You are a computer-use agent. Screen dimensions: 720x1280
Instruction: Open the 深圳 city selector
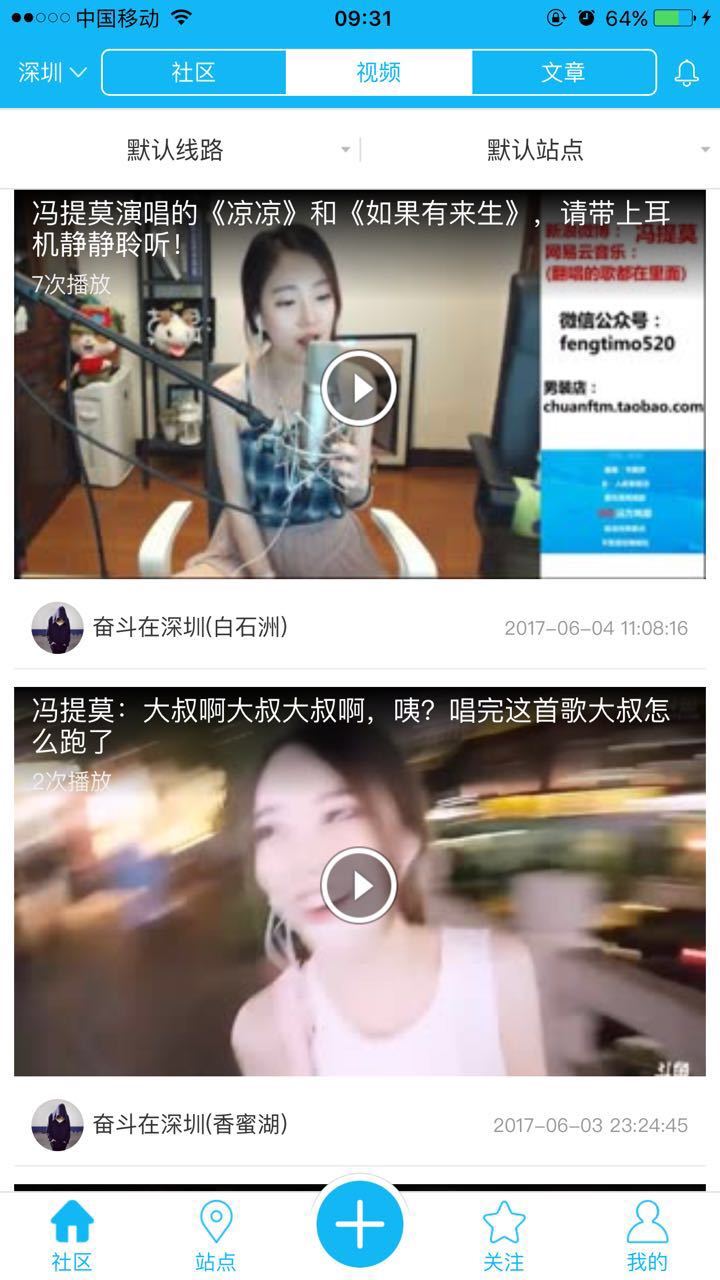point(52,73)
